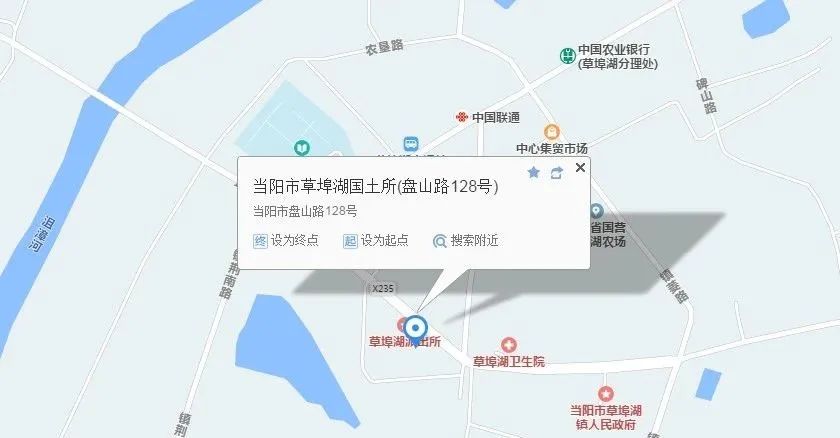
Task: Share this location
Action: pos(557,172)
